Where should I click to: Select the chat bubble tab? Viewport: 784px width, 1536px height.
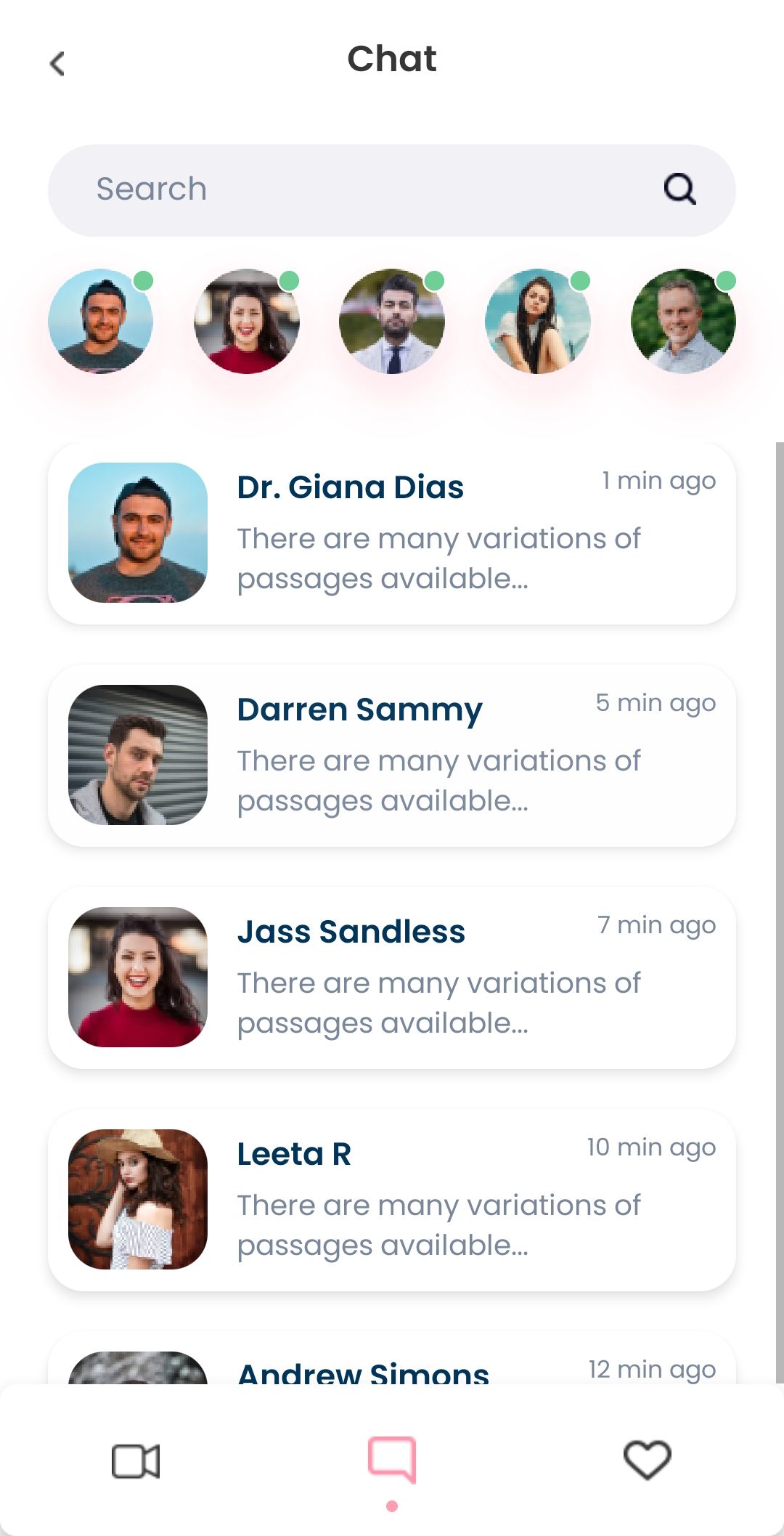392,1460
